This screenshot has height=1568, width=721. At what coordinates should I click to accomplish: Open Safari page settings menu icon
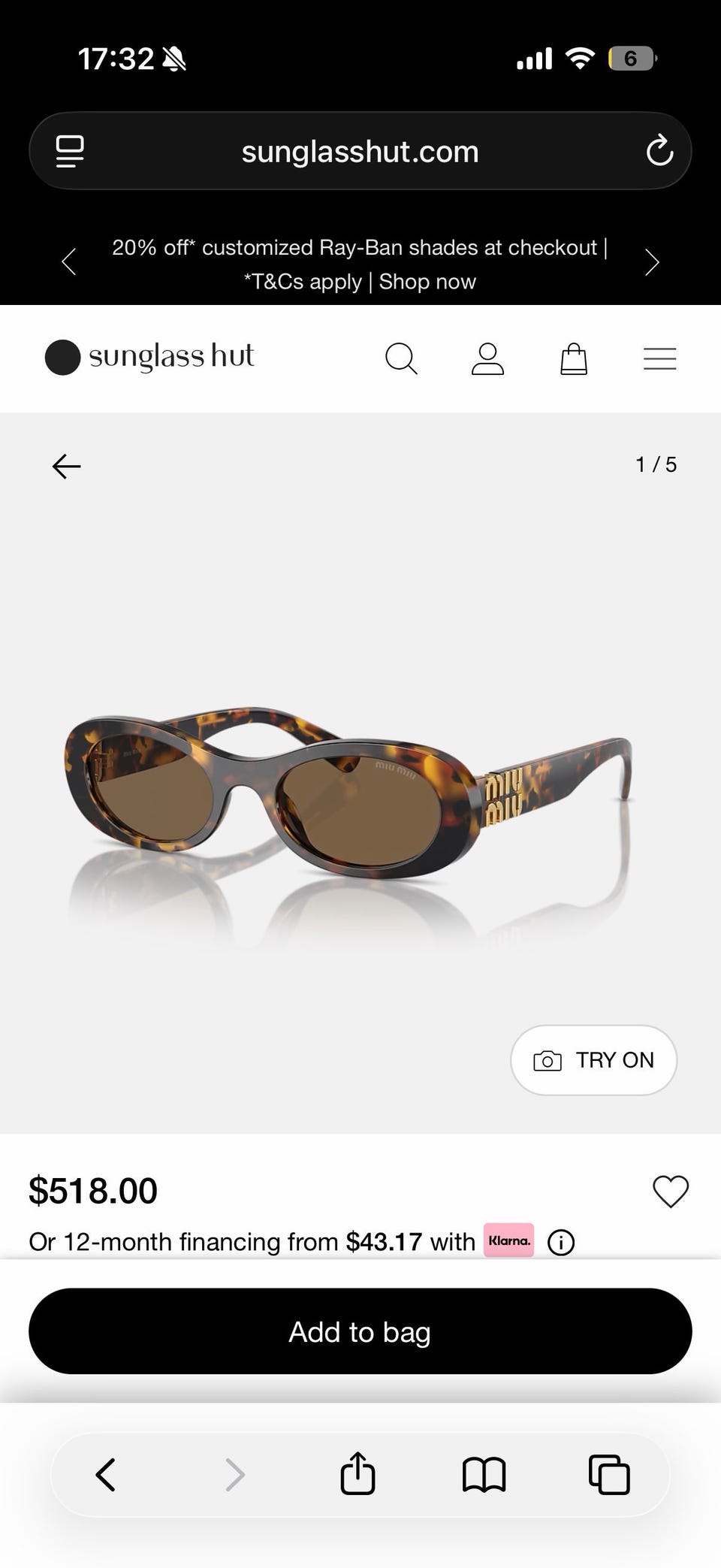coord(70,151)
